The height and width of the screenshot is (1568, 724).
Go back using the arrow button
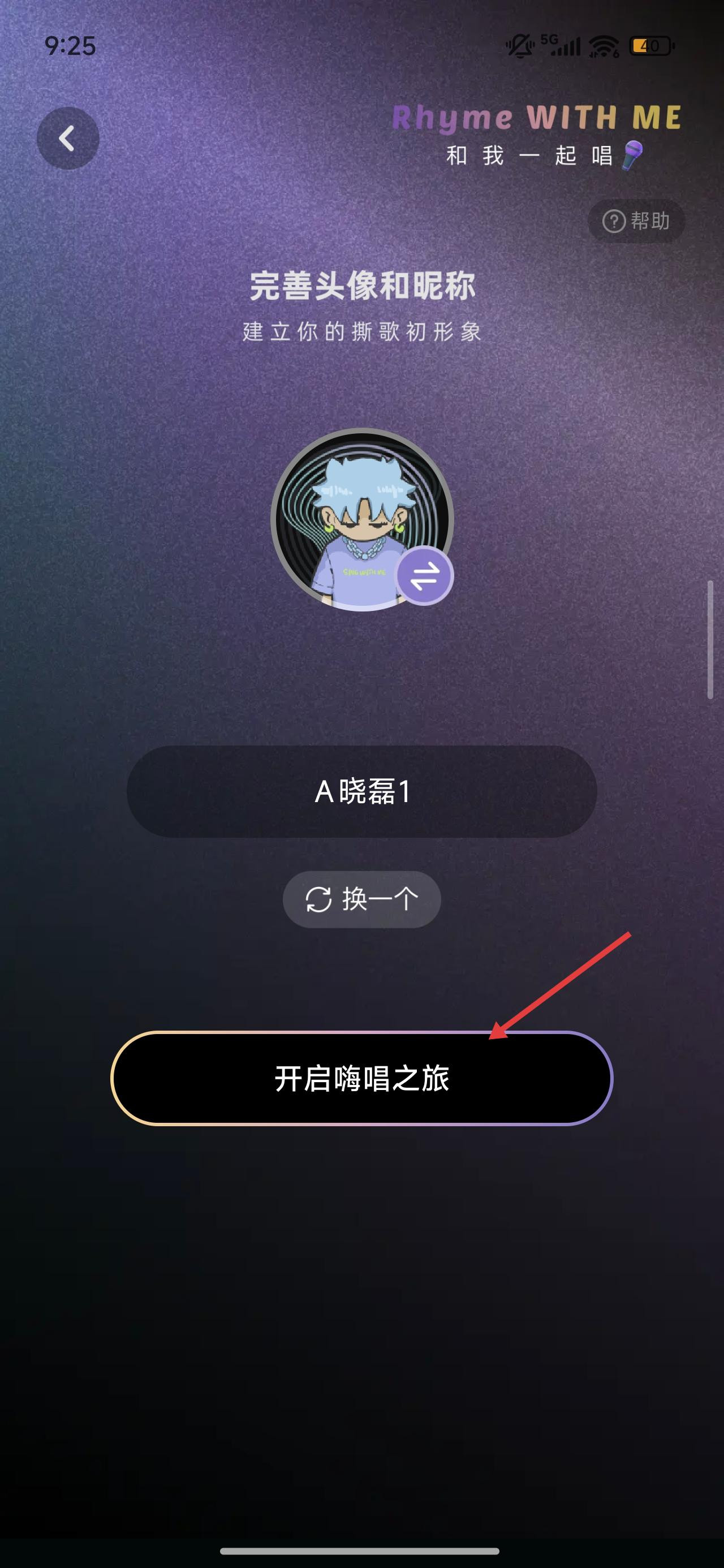(67, 138)
